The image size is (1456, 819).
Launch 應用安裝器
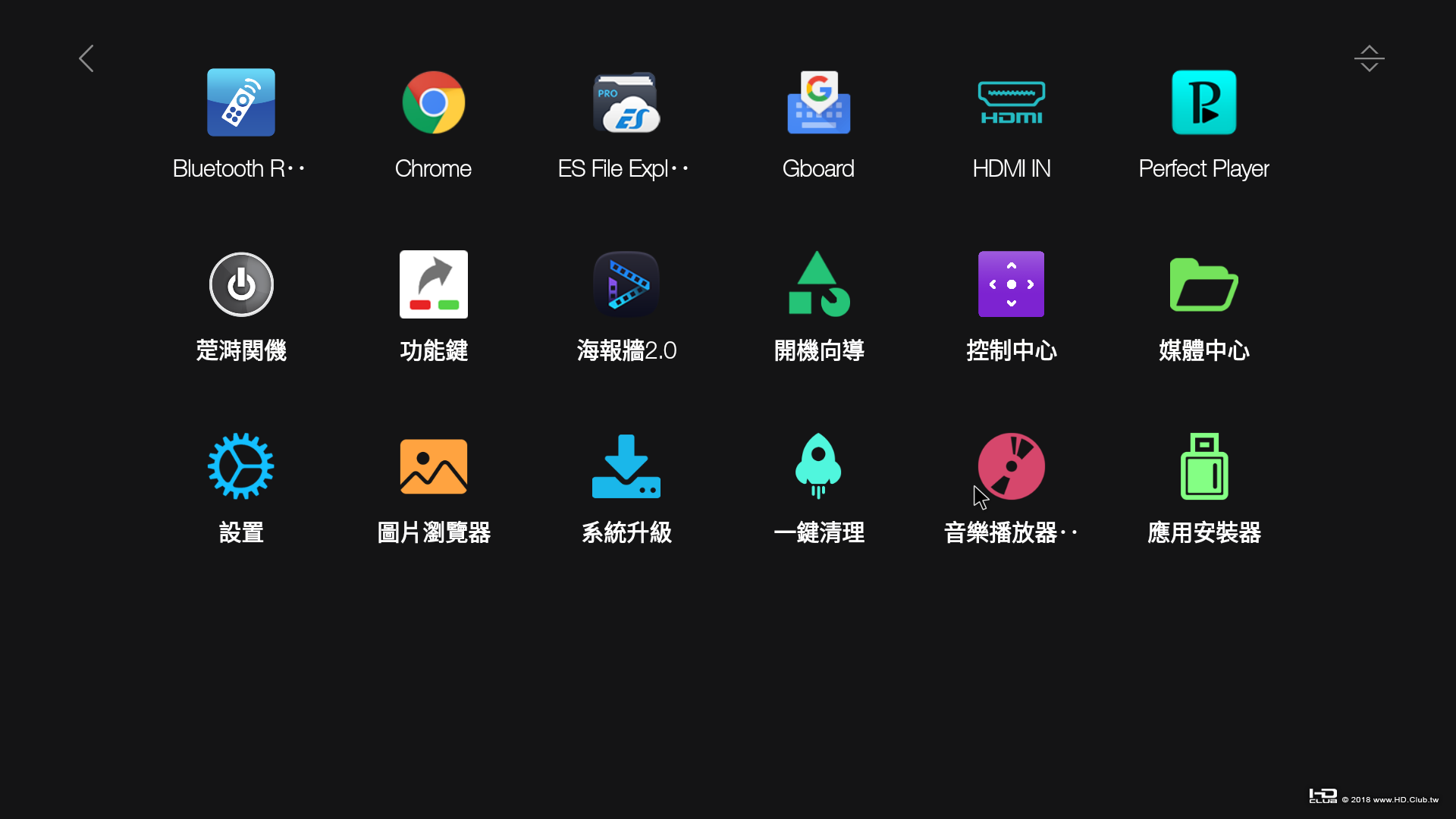tap(1203, 466)
